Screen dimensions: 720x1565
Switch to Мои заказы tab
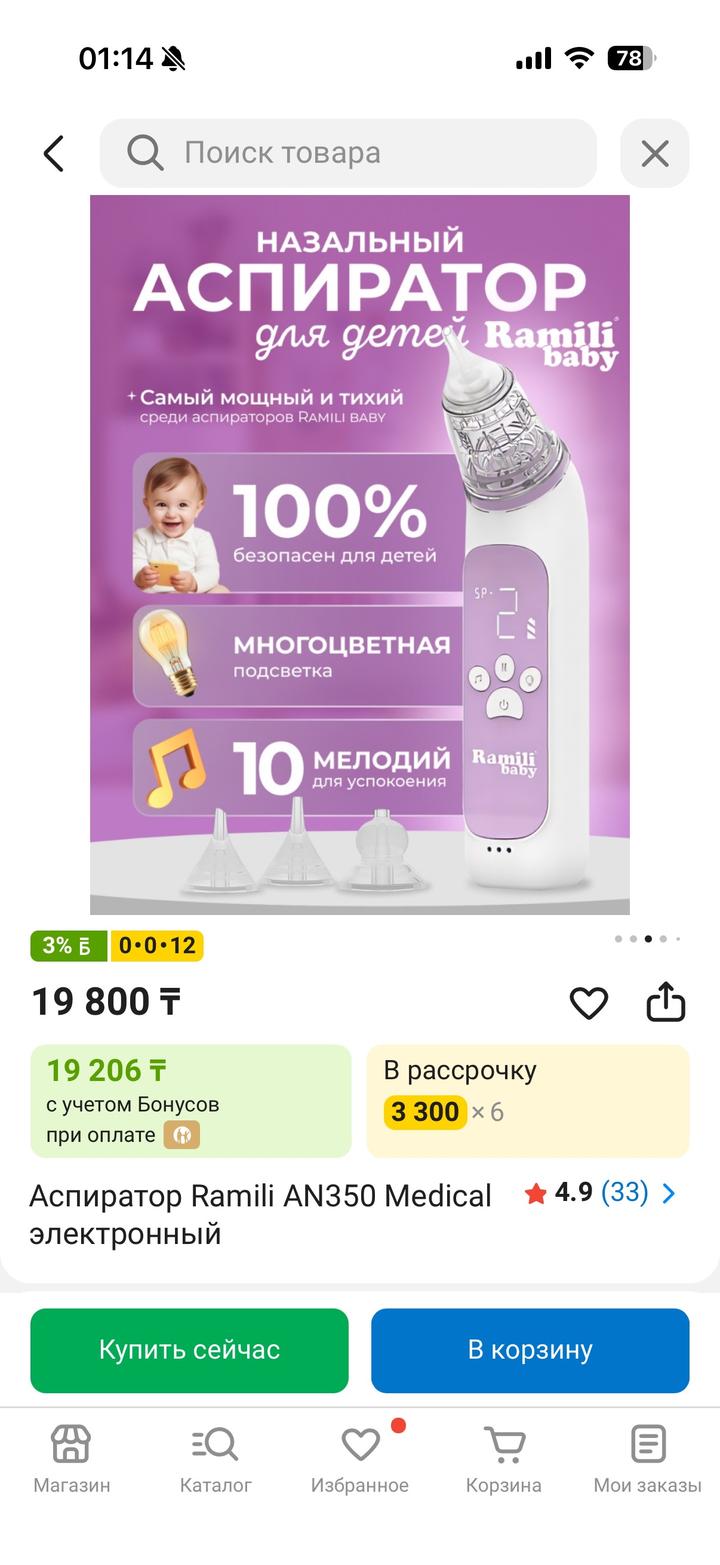coord(648,1459)
